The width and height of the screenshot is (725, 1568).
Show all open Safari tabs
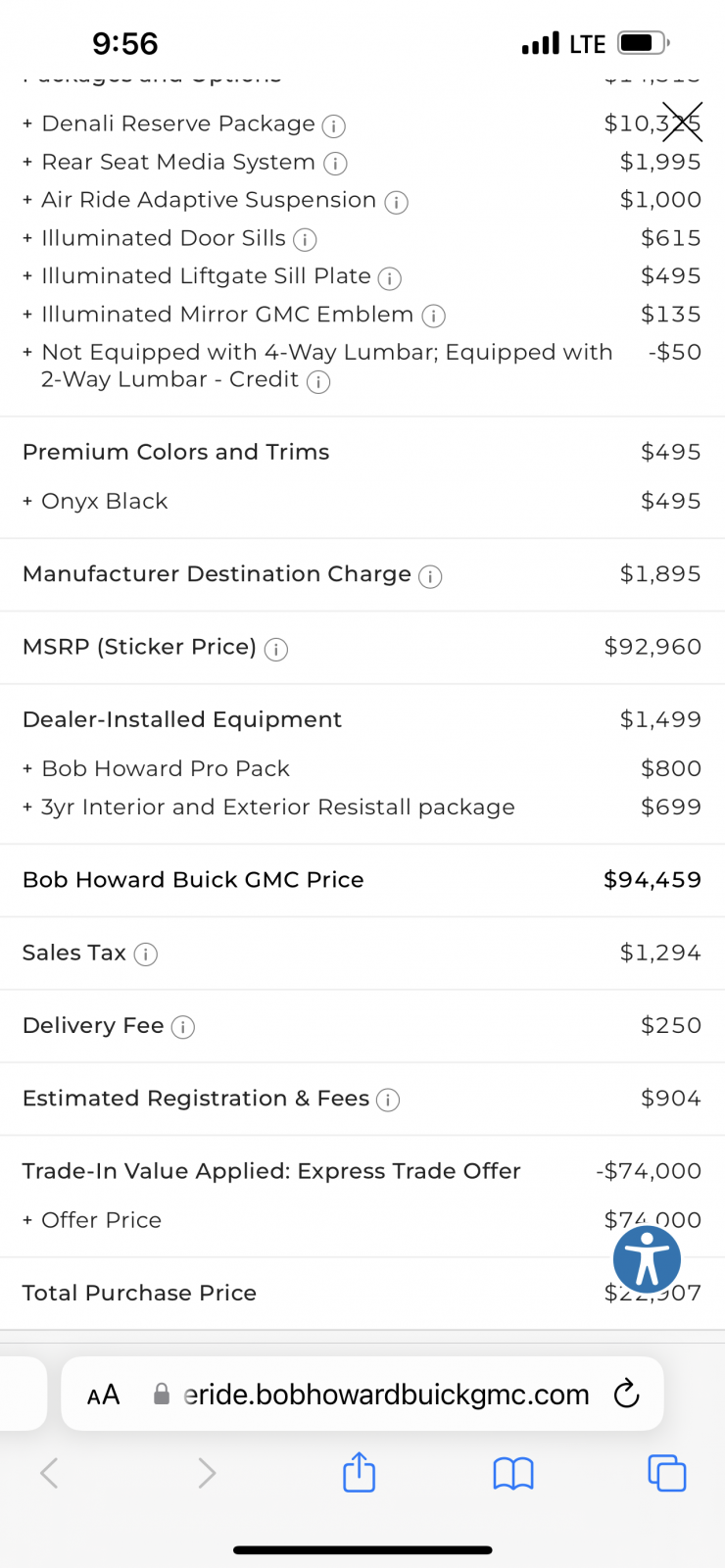pyautogui.click(x=667, y=1473)
